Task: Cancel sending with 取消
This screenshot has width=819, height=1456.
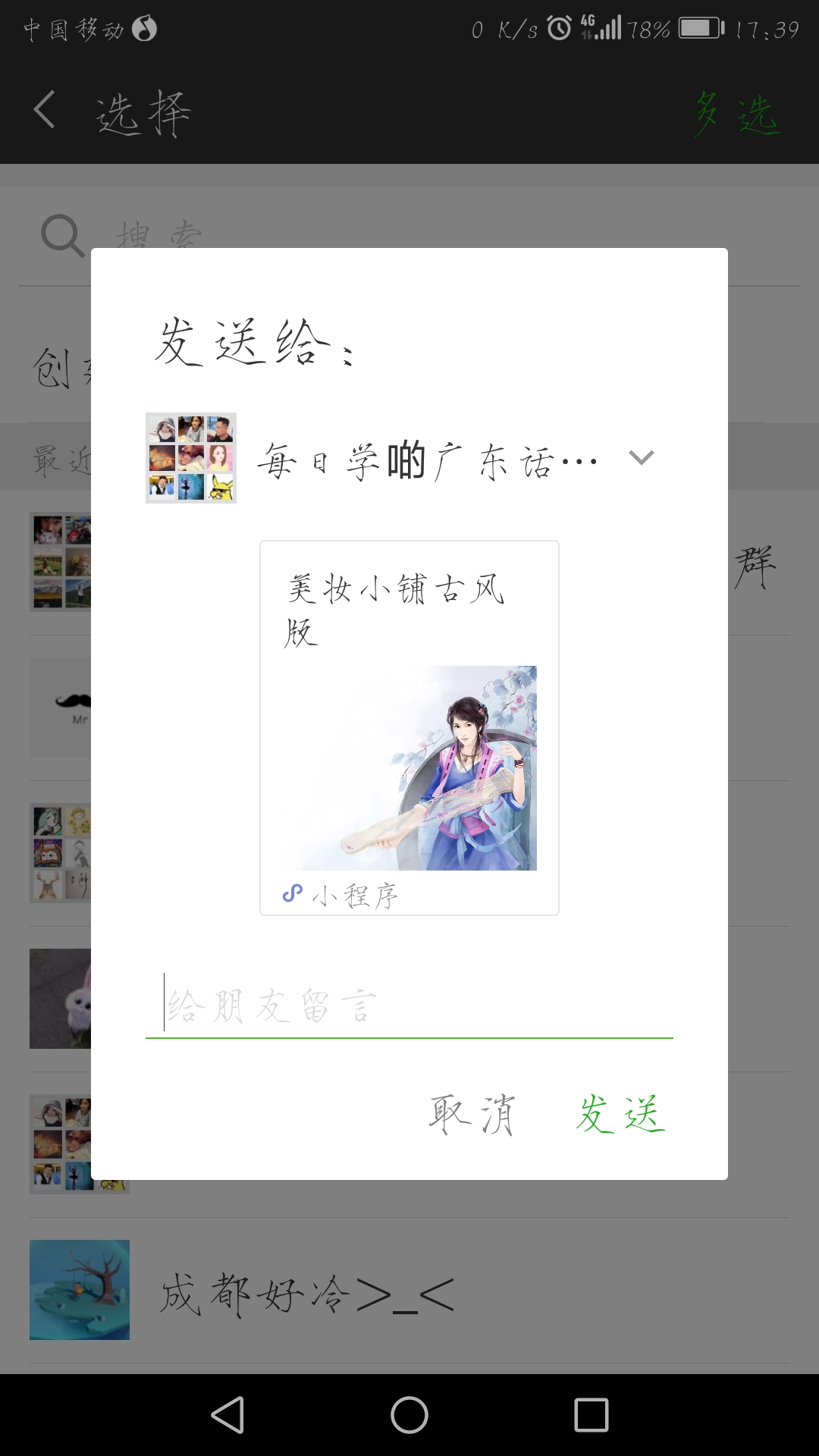Action: click(x=472, y=1115)
